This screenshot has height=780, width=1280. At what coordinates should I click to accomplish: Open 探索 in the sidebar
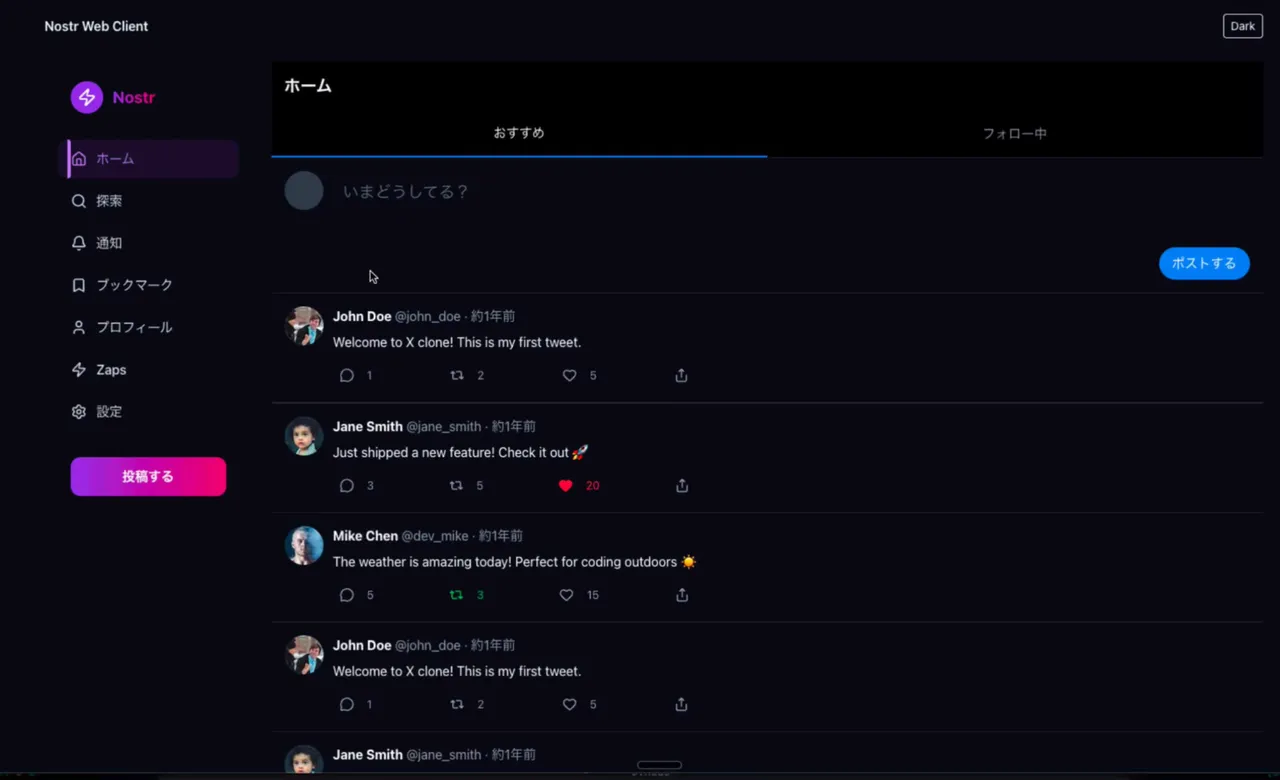tap(108, 201)
